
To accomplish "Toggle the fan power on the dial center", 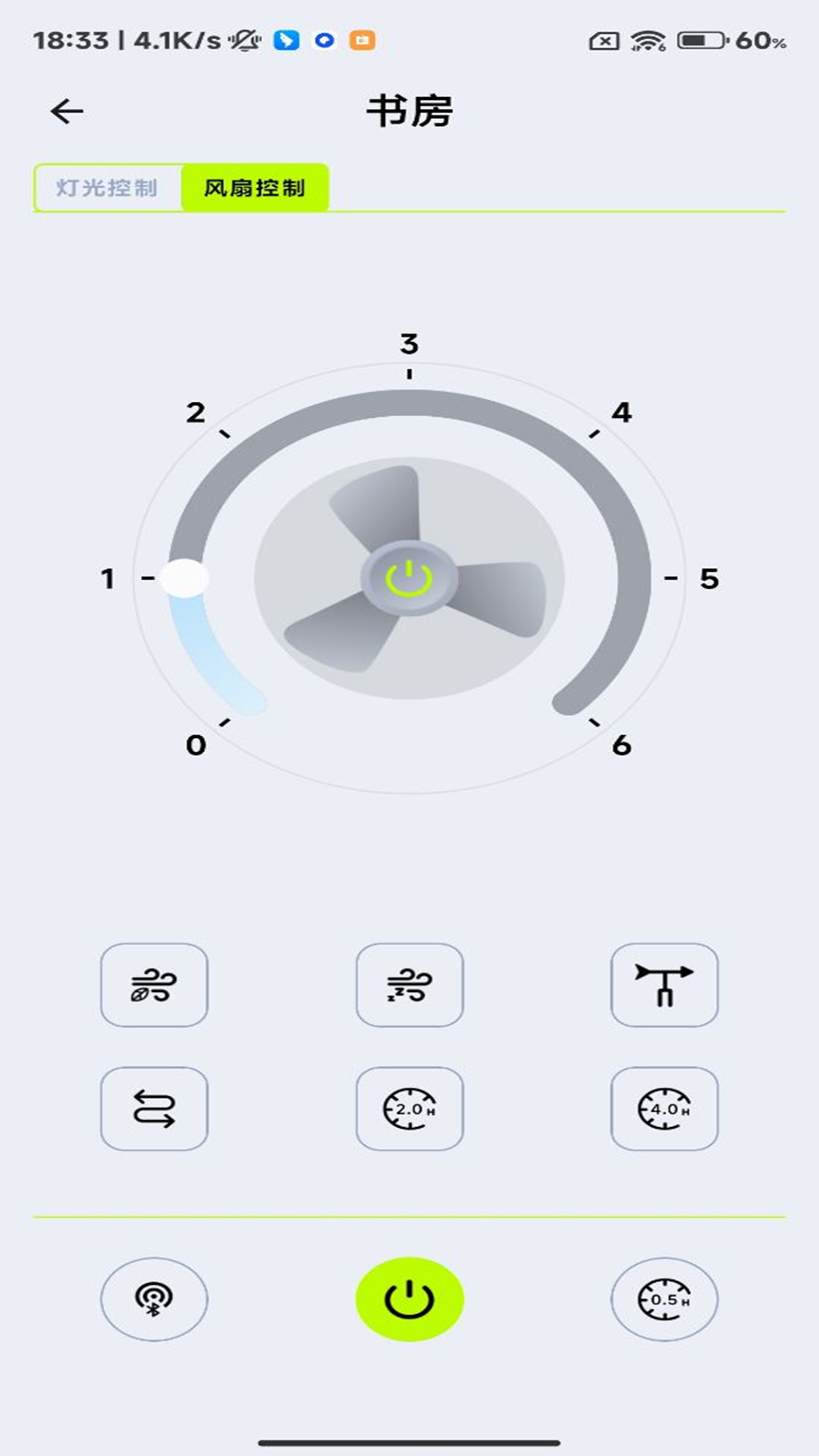I will (409, 578).
